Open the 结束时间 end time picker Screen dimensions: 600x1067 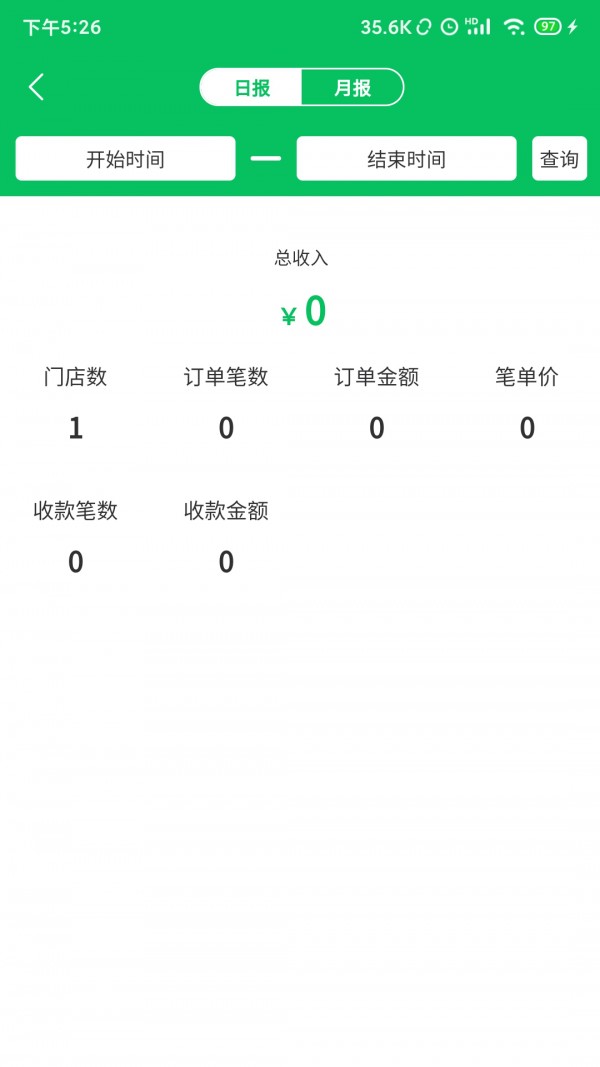(406, 159)
